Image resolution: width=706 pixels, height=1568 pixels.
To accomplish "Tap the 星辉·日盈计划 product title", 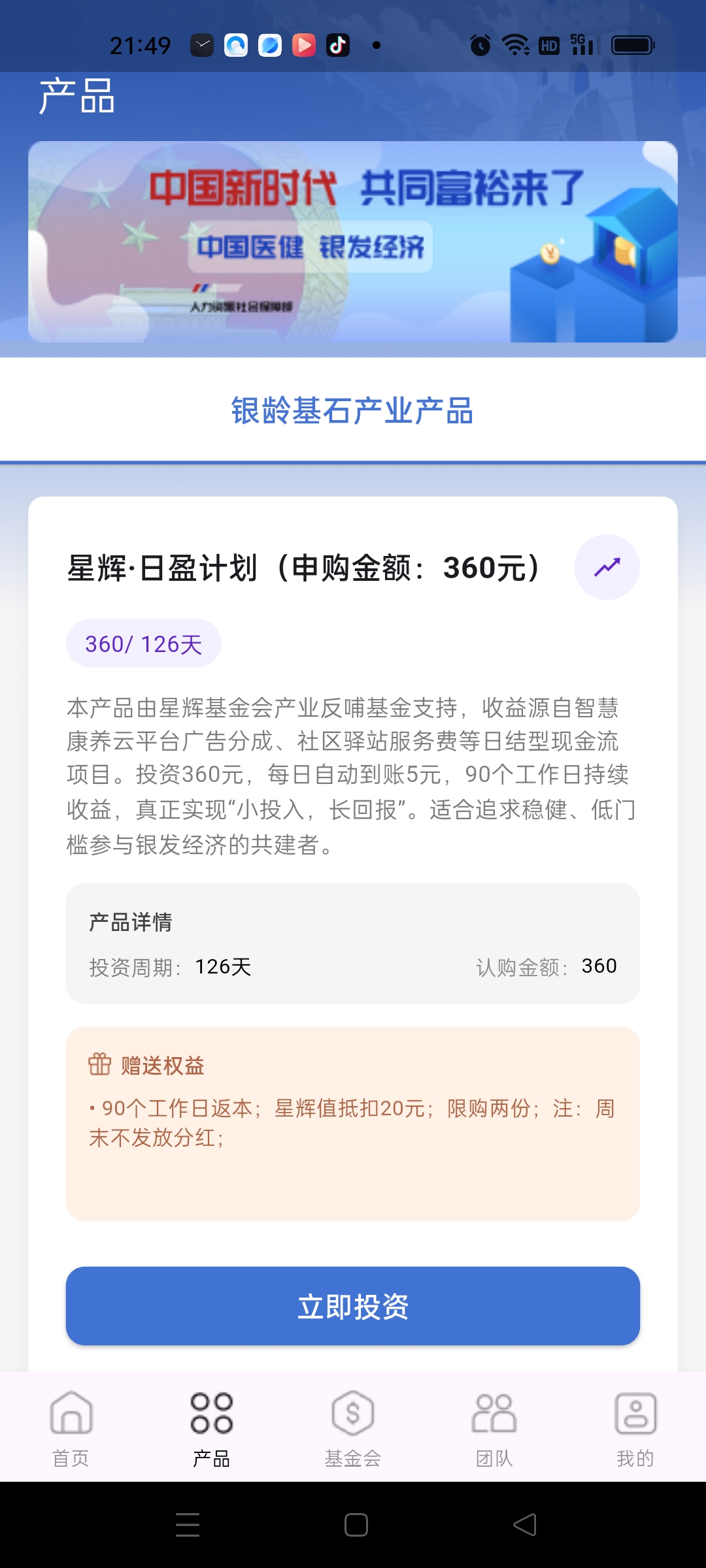I will point(301,567).
